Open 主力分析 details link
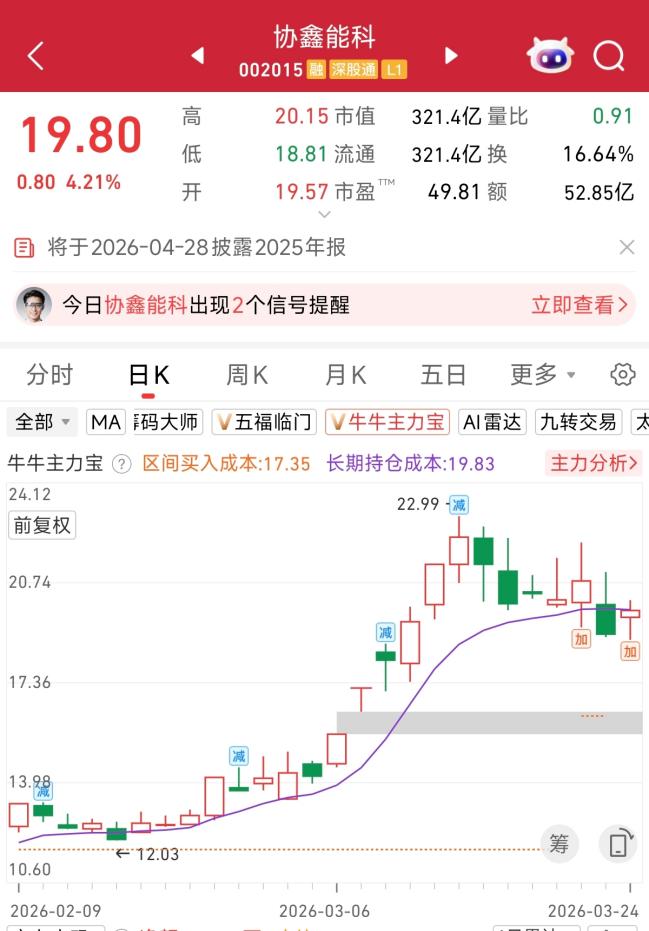 click(x=594, y=463)
